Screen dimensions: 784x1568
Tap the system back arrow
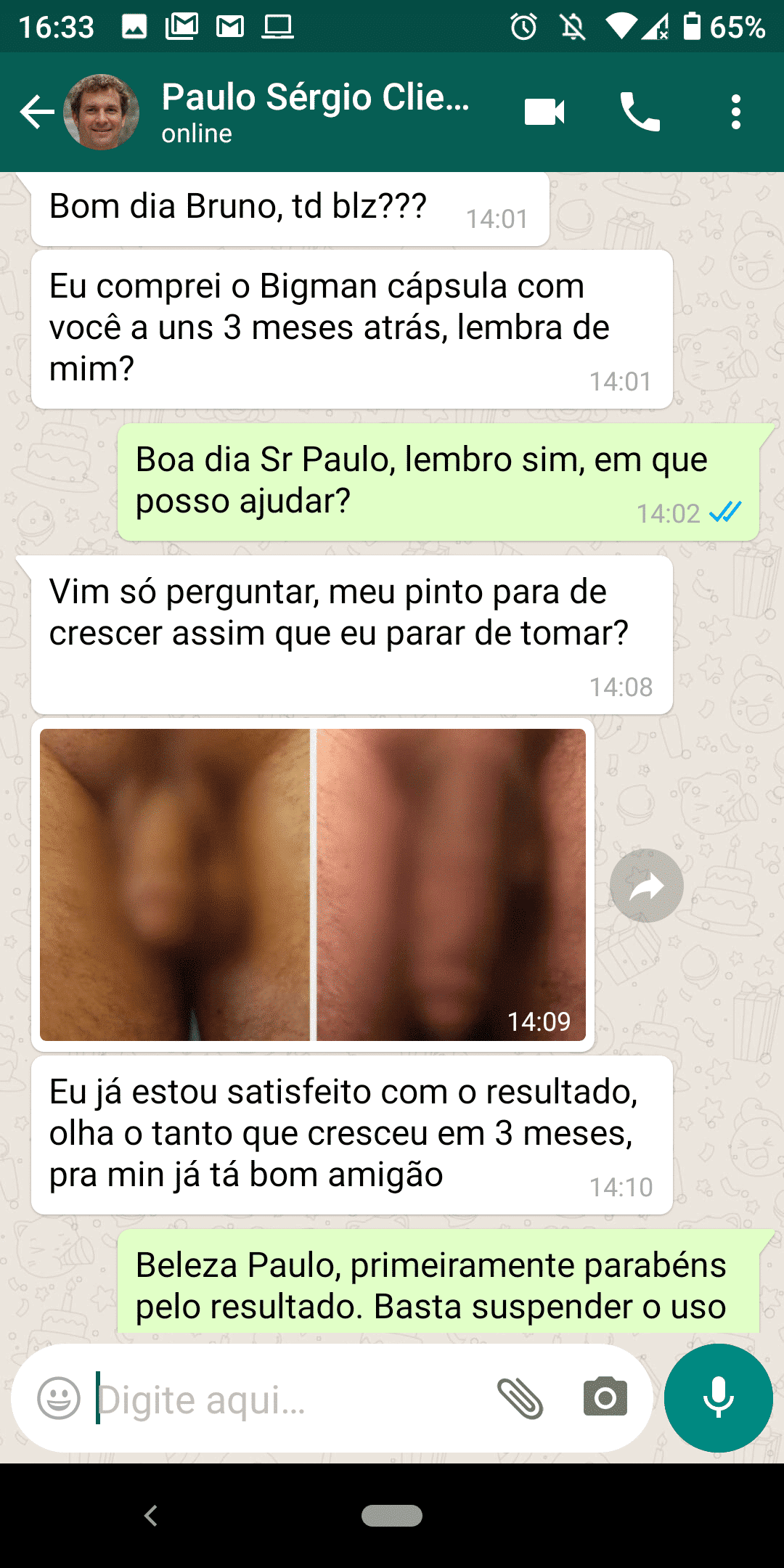[x=151, y=1516]
